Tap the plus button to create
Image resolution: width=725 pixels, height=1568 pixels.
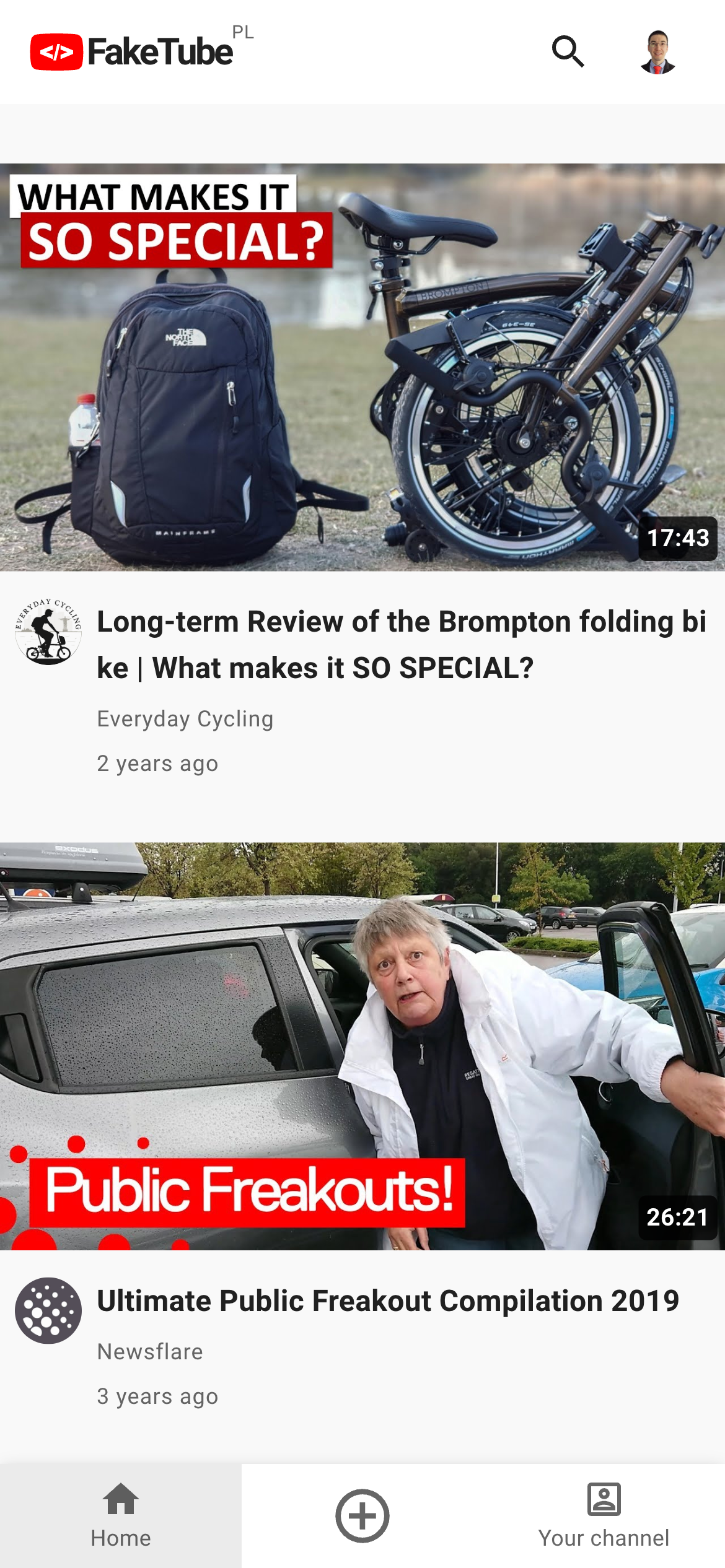362,1516
